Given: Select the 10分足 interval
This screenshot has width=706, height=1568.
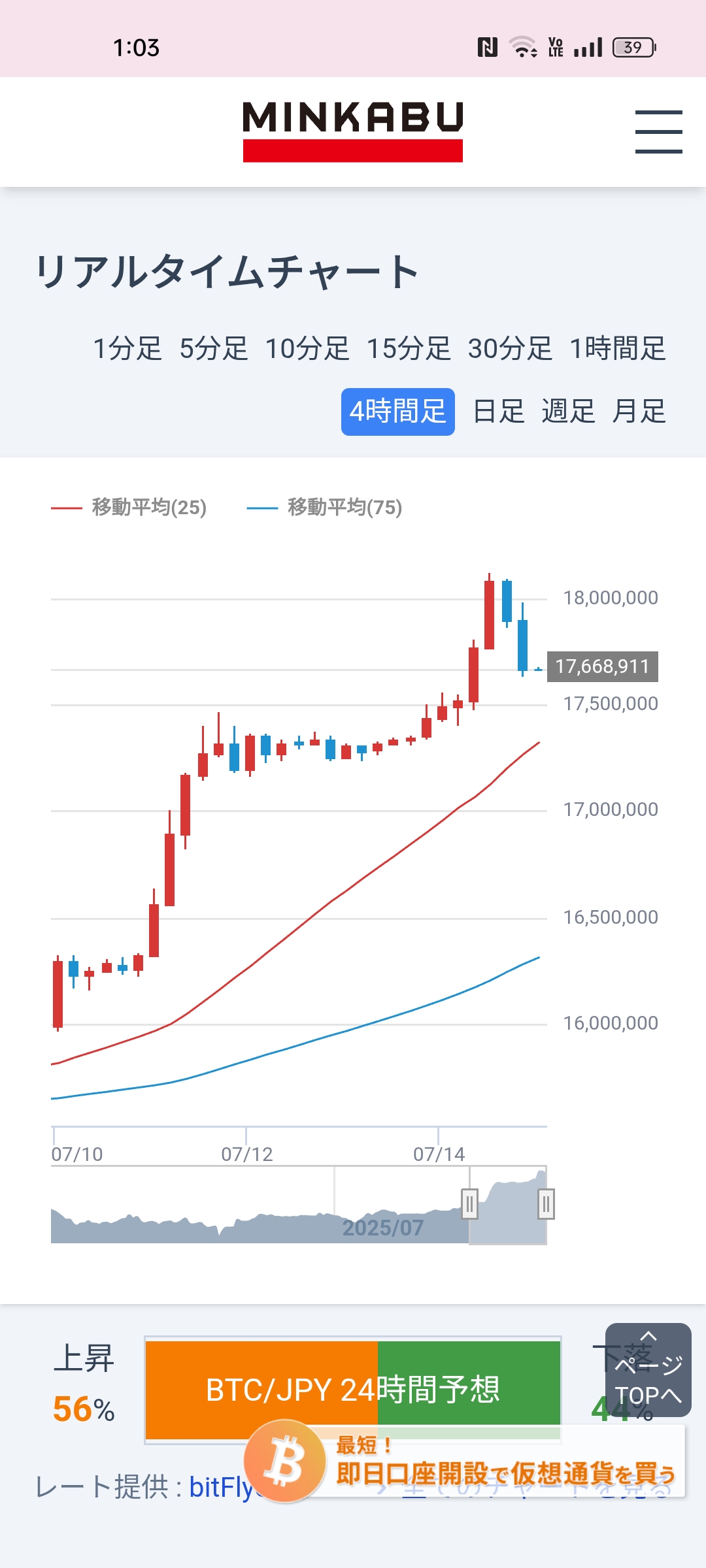Looking at the screenshot, I should pyautogui.click(x=307, y=348).
